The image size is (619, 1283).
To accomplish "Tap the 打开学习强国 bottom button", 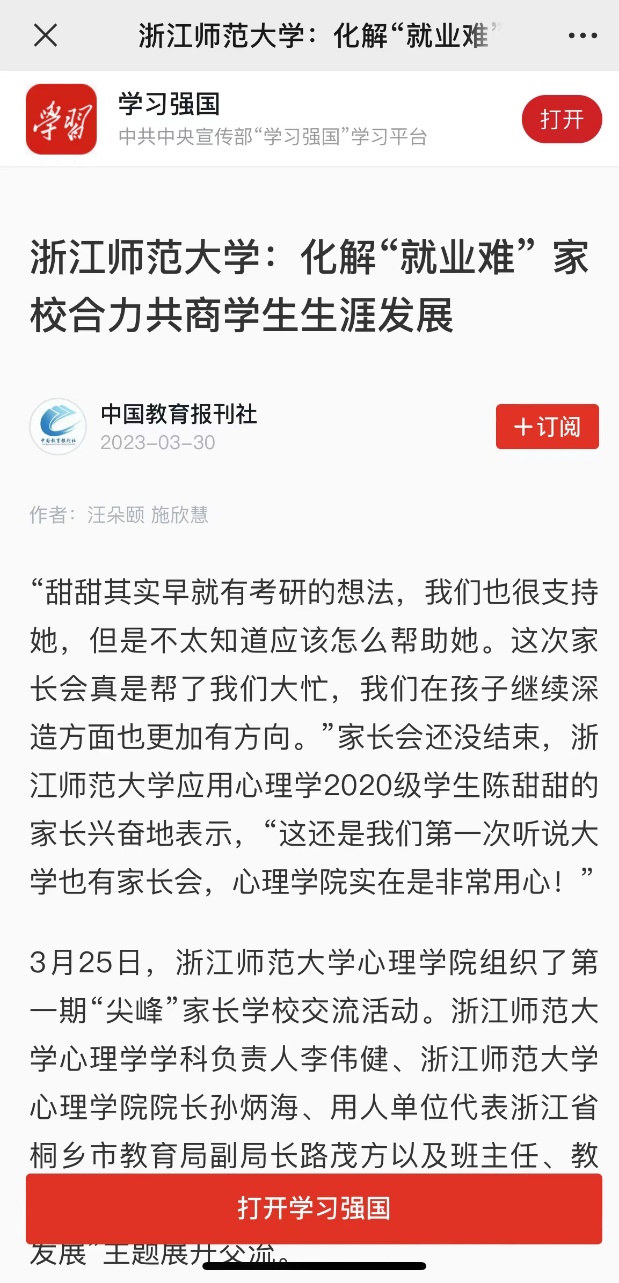I will pyautogui.click(x=313, y=1208).
